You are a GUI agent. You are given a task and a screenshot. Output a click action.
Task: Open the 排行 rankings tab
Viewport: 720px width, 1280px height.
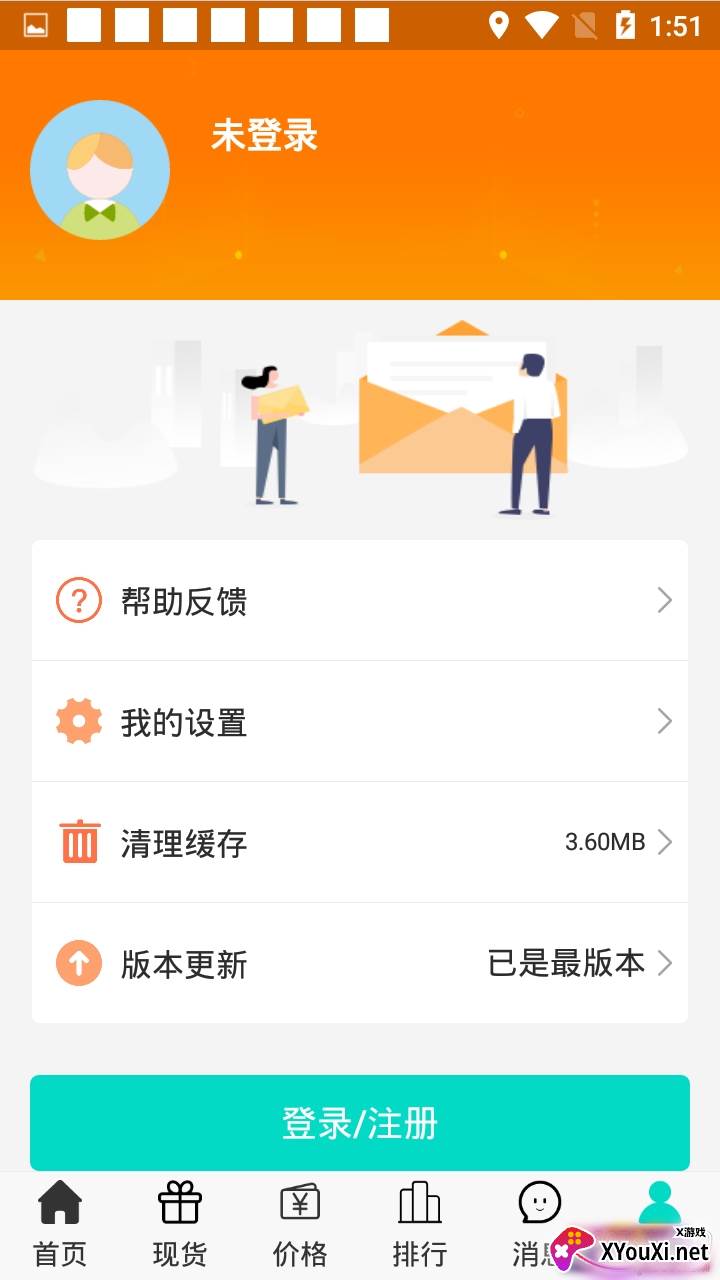point(420,1224)
